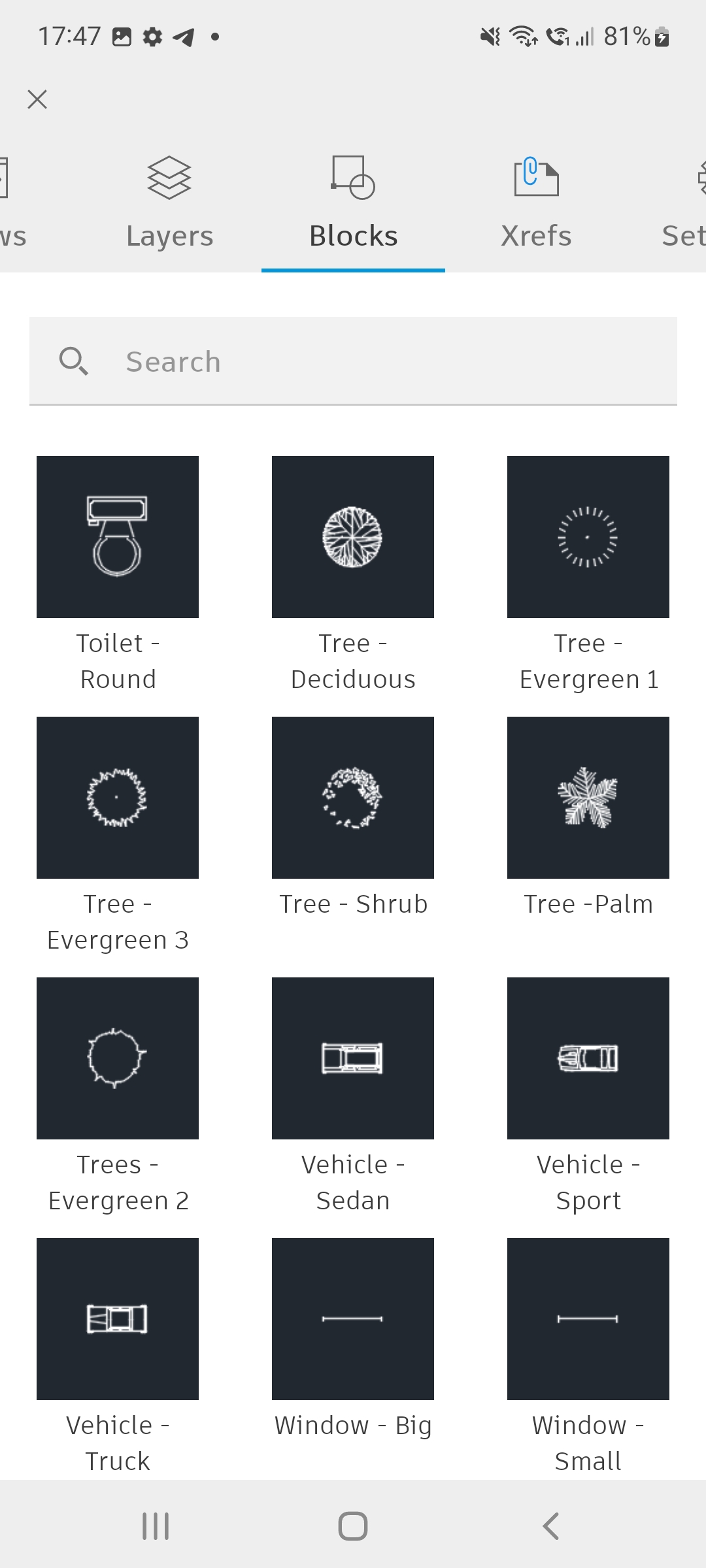
Task: Go back using the system back button
Action: [551, 1526]
